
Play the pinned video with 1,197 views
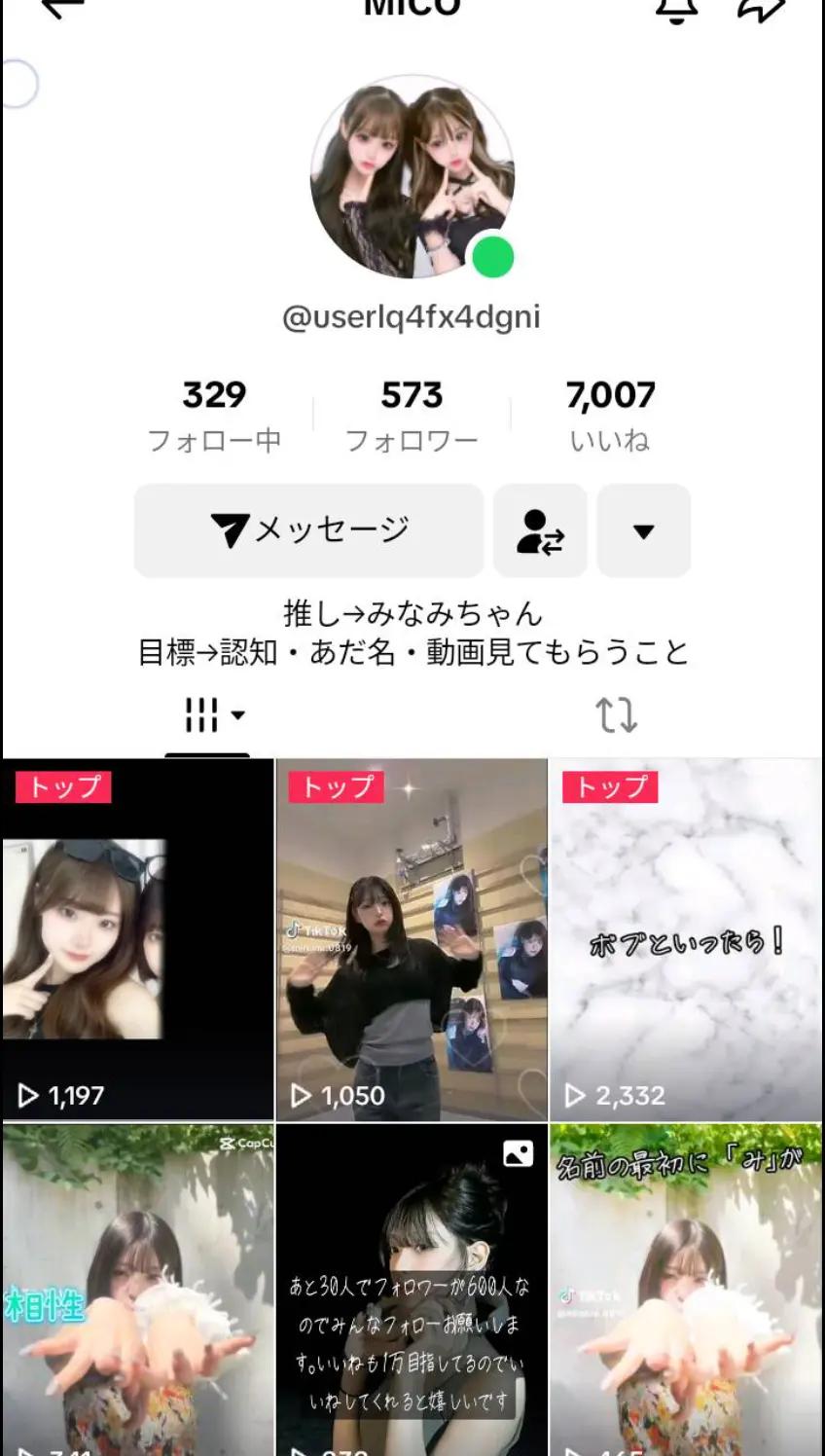coord(138,939)
